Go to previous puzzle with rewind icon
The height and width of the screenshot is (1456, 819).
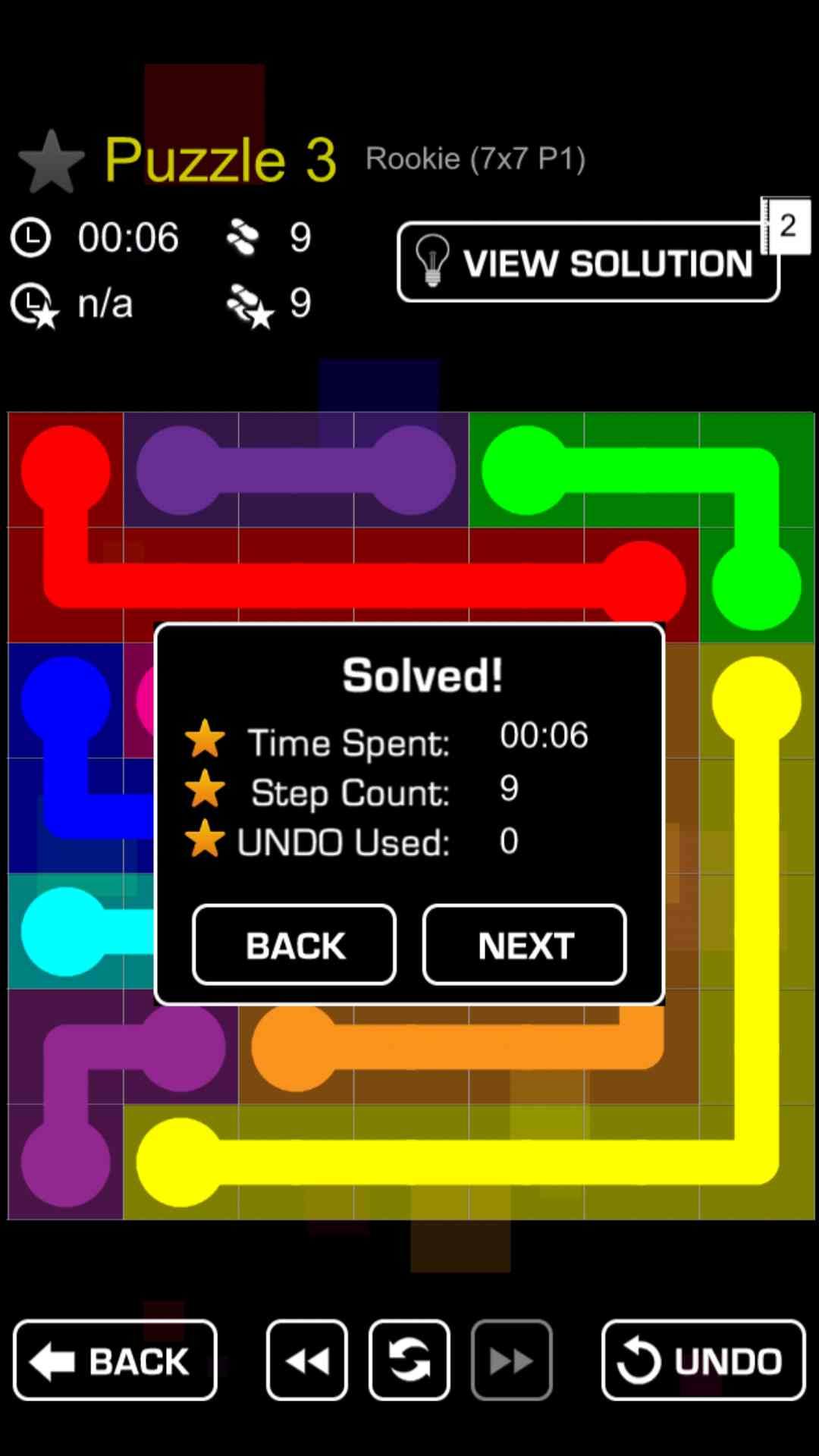(x=307, y=1360)
